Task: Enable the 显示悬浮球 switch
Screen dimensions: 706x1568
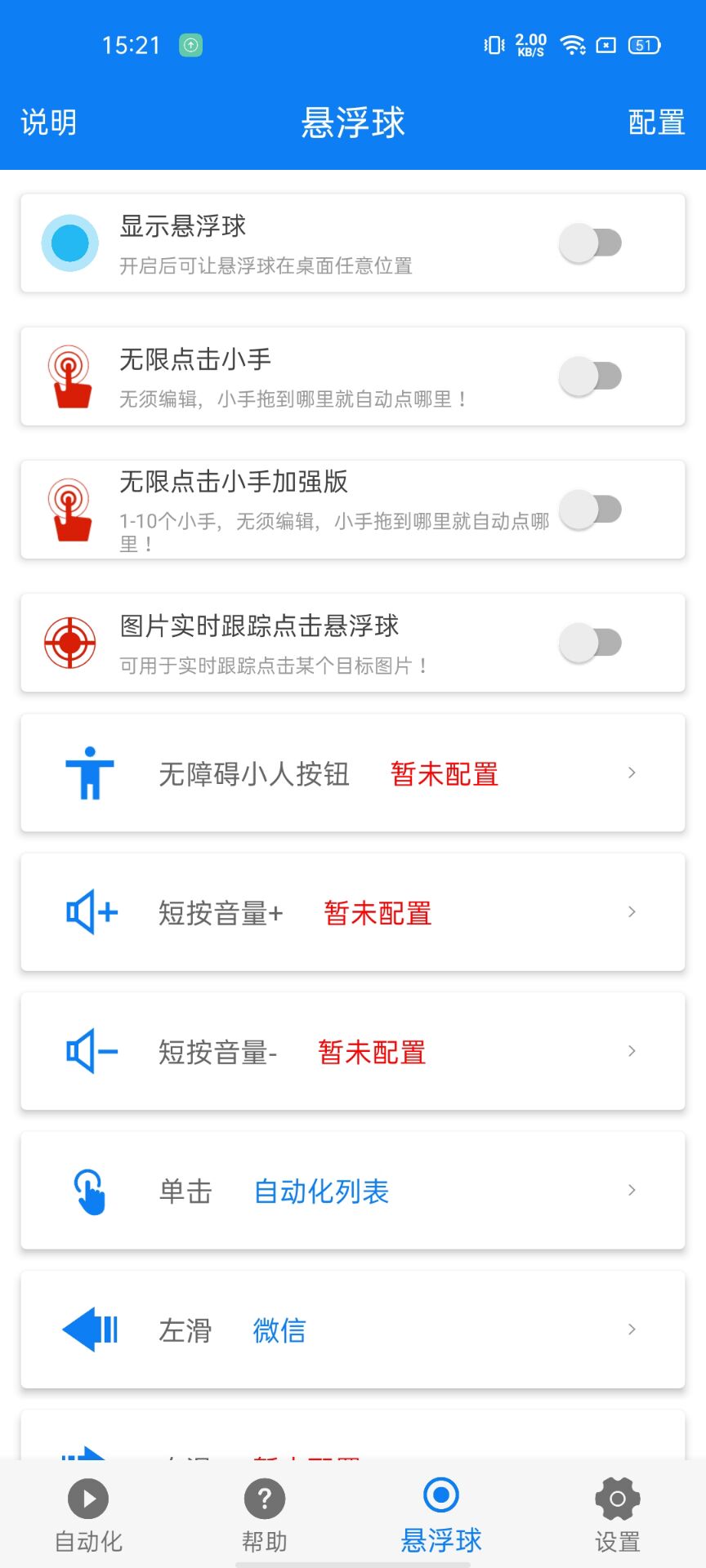Action: click(591, 243)
